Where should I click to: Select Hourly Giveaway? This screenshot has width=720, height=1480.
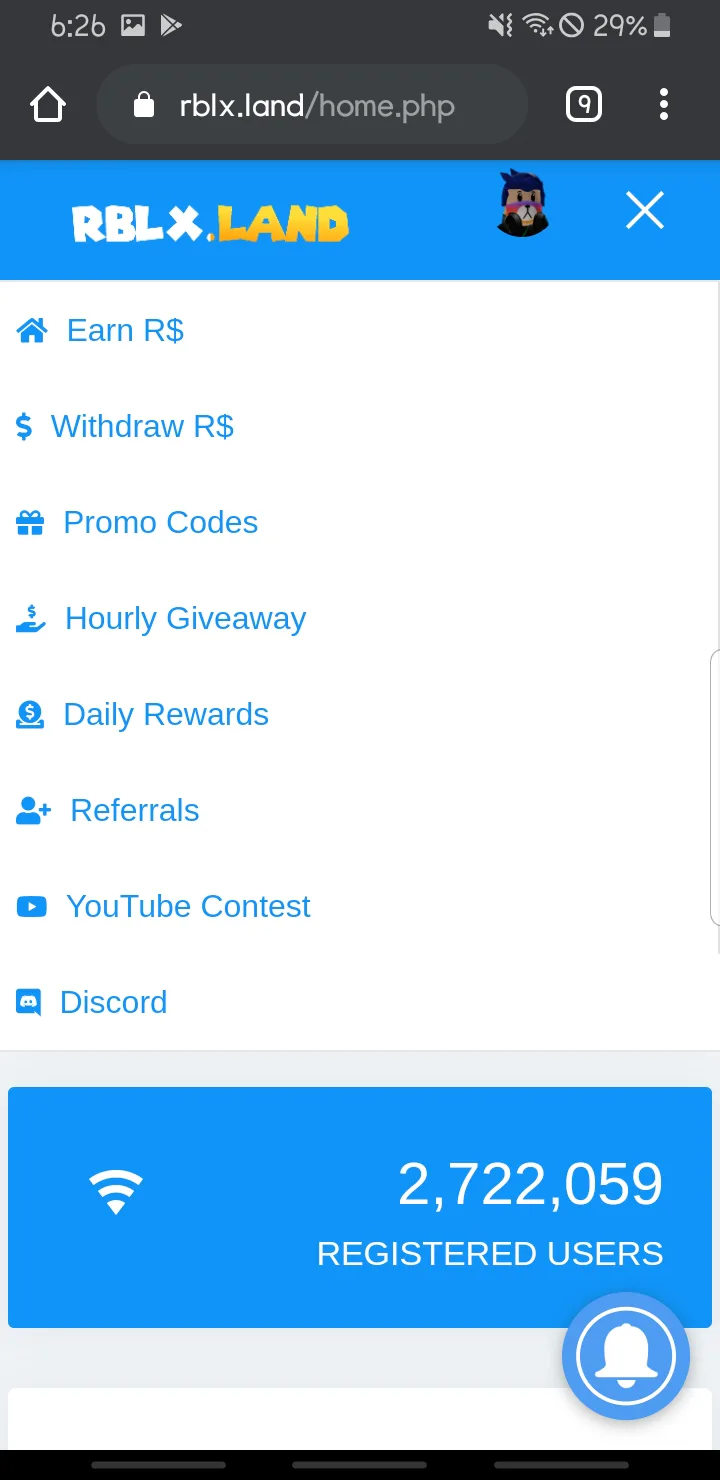[184, 618]
